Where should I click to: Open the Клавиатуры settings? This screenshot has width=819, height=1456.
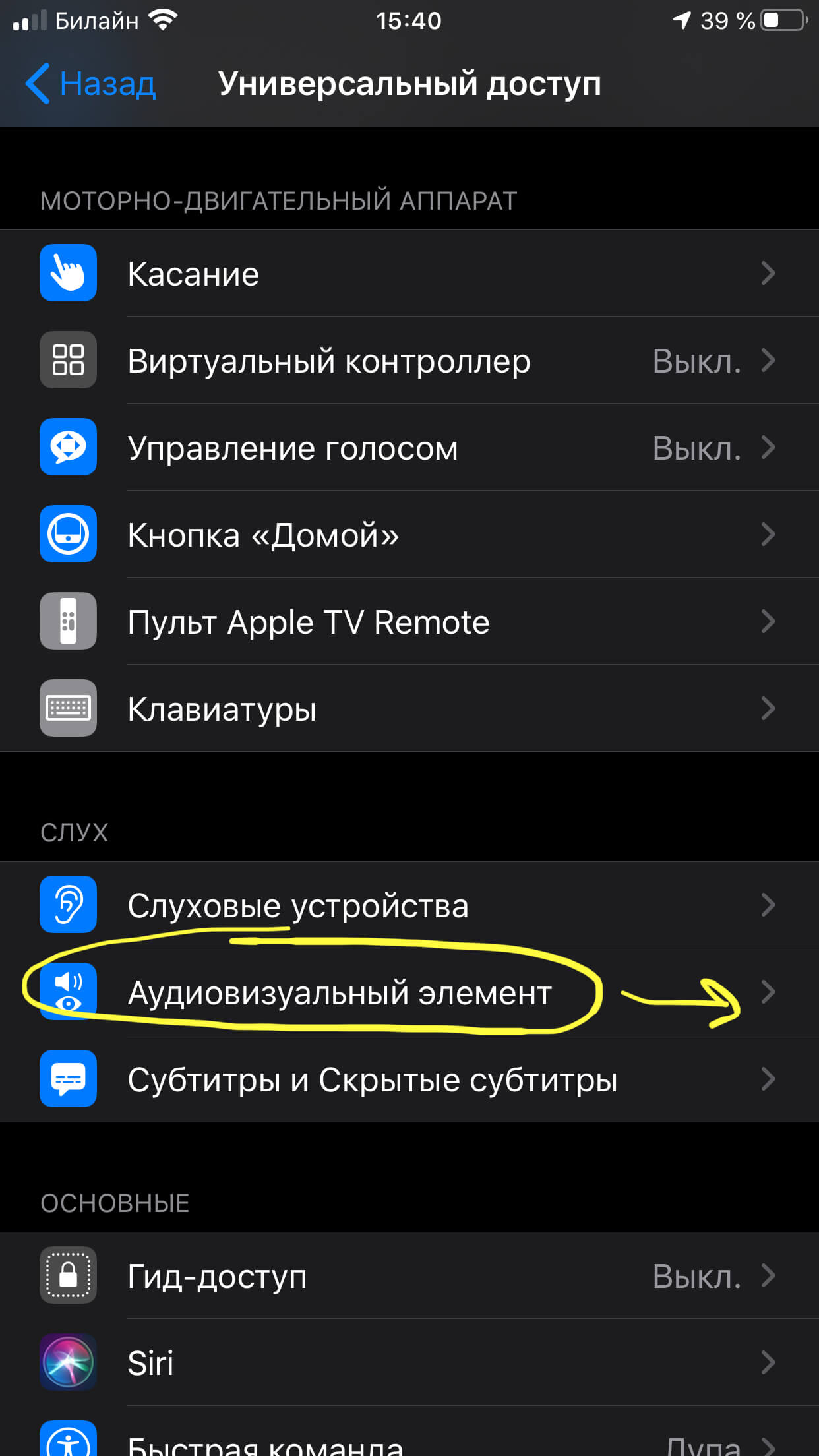click(409, 708)
